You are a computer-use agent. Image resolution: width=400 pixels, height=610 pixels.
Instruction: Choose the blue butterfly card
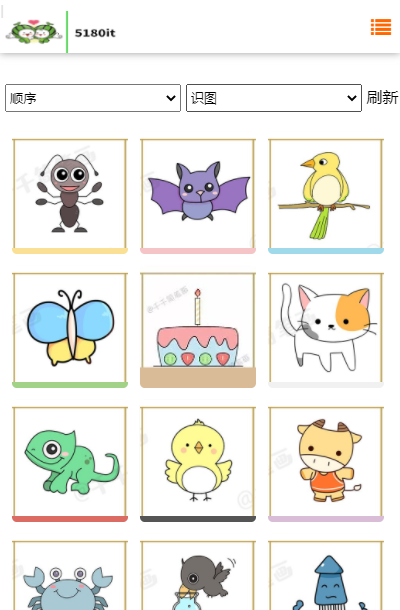click(x=70, y=330)
